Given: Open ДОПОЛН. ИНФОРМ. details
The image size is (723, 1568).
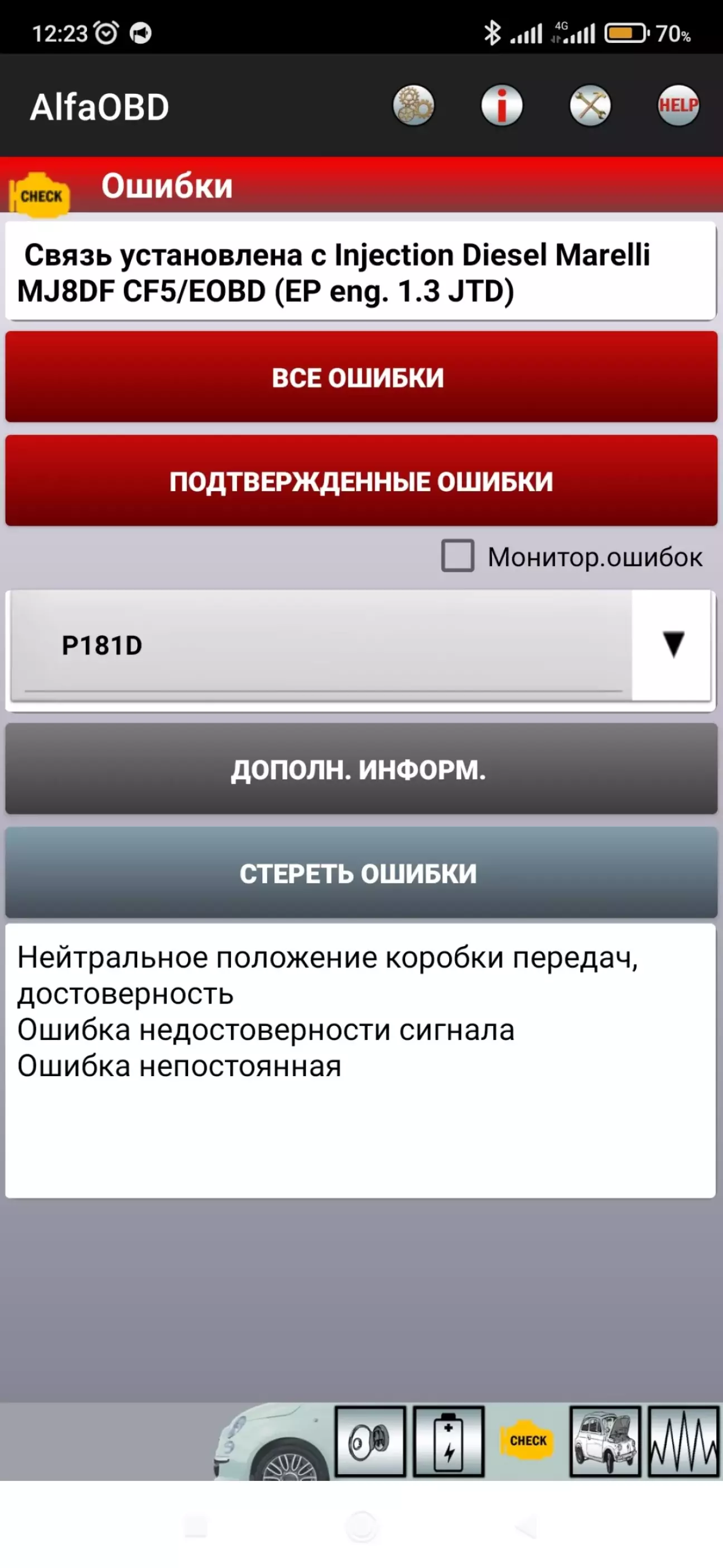Looking at the screenshot, I should (x=361, y=769).
